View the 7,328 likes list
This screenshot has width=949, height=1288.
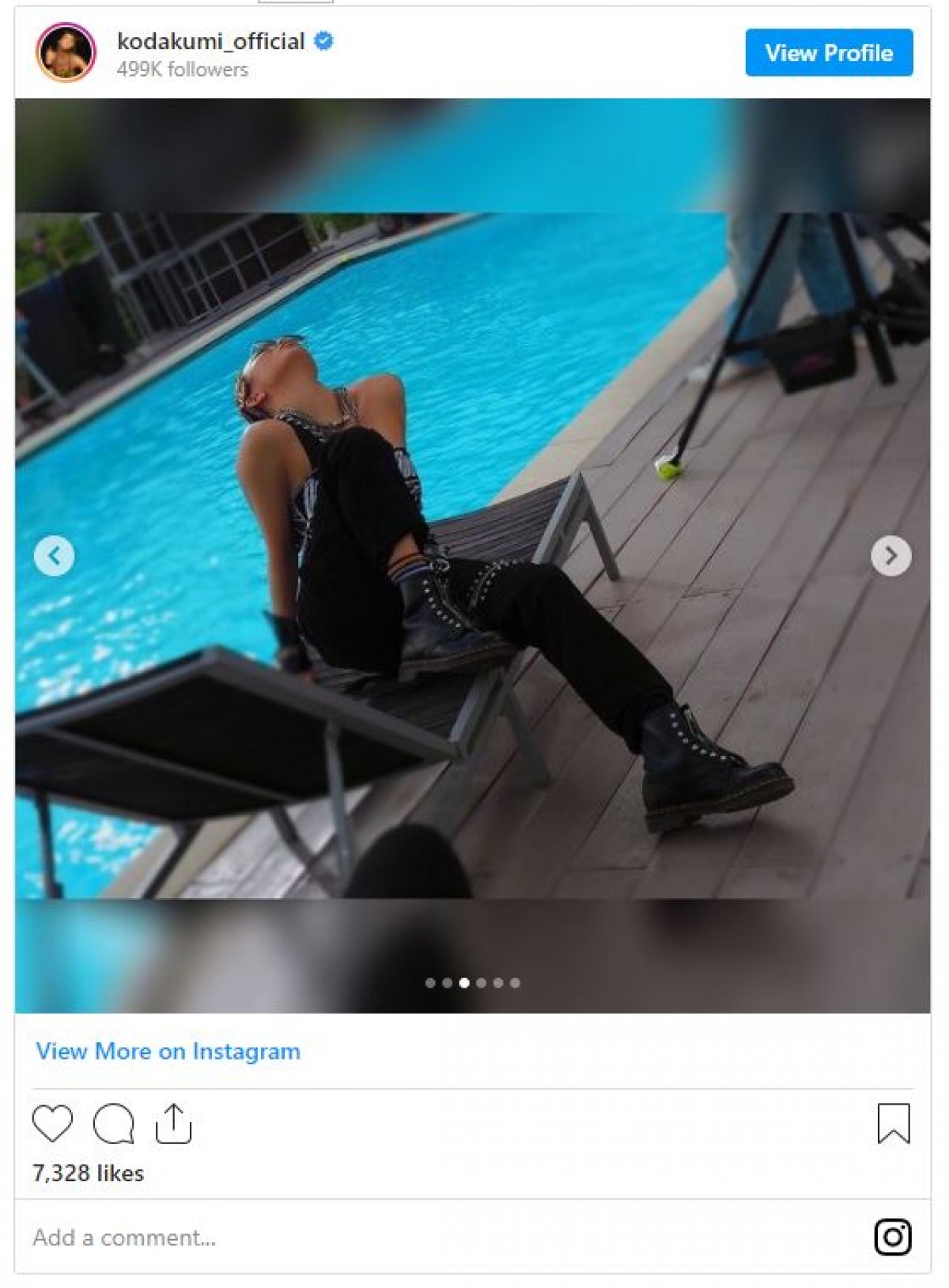pyautogui.click(x=88, y=1173)
